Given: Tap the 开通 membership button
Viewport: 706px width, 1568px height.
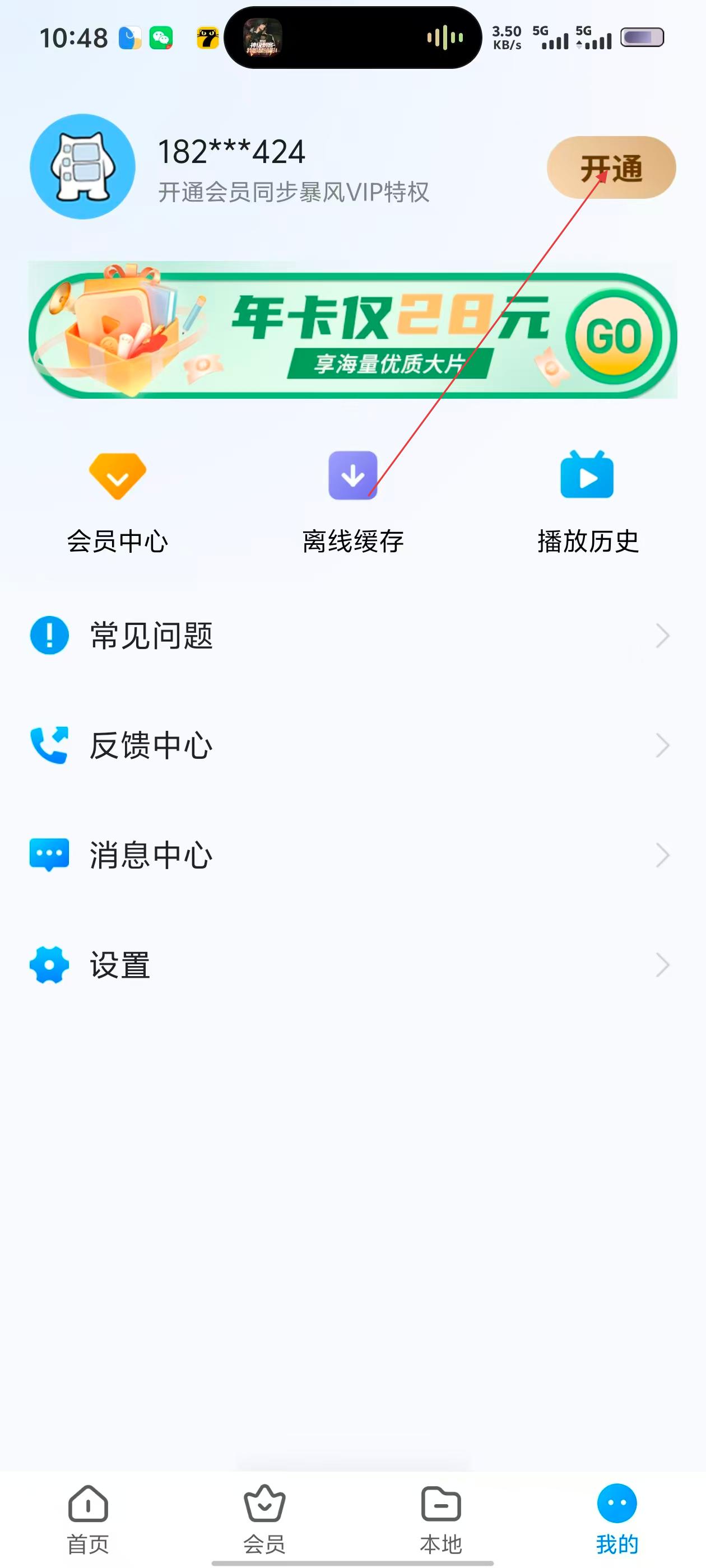Looking at the screenshot, I should click(611, 167).
